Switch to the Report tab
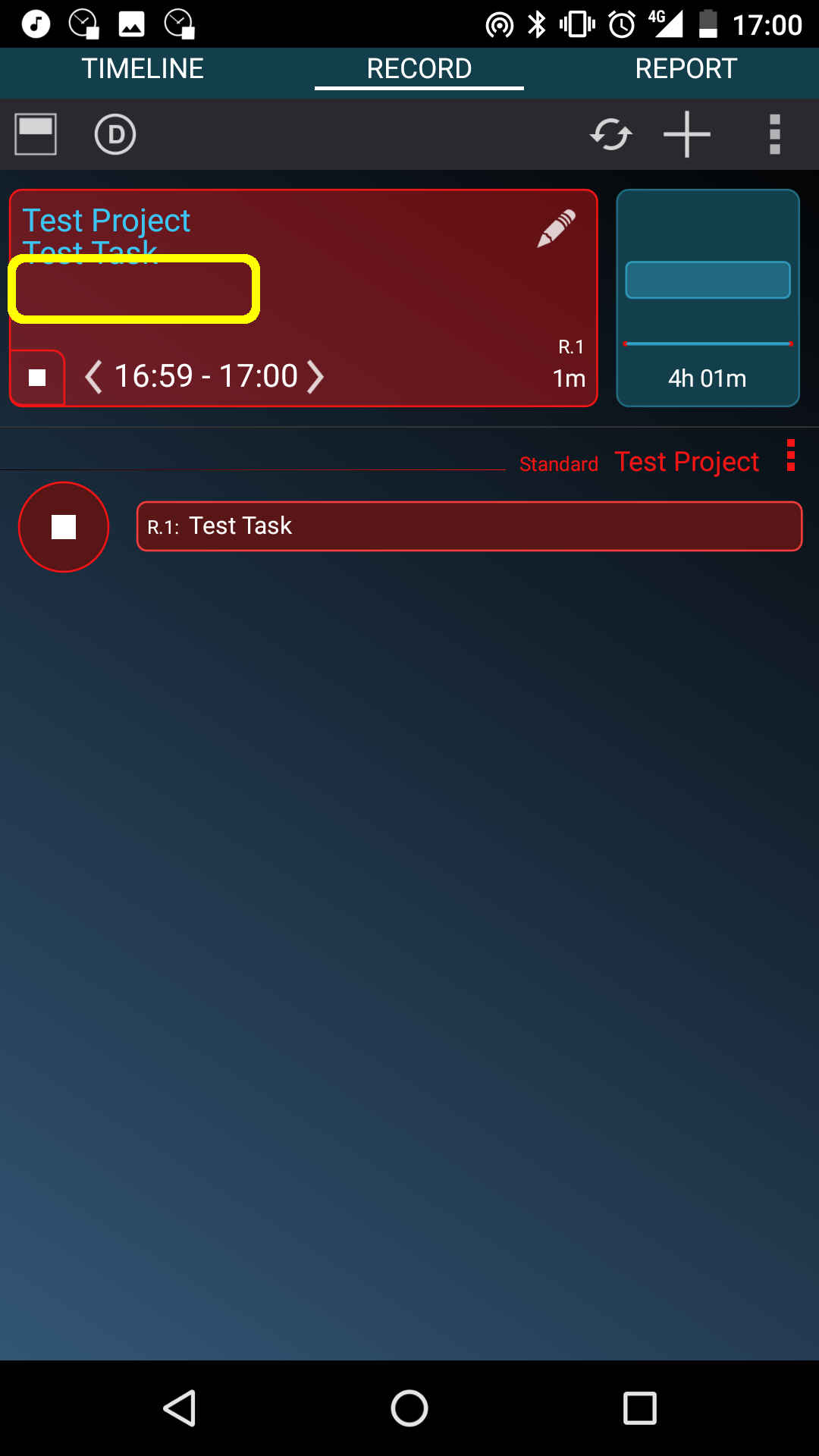819x1456 pixels. point(686,69)
